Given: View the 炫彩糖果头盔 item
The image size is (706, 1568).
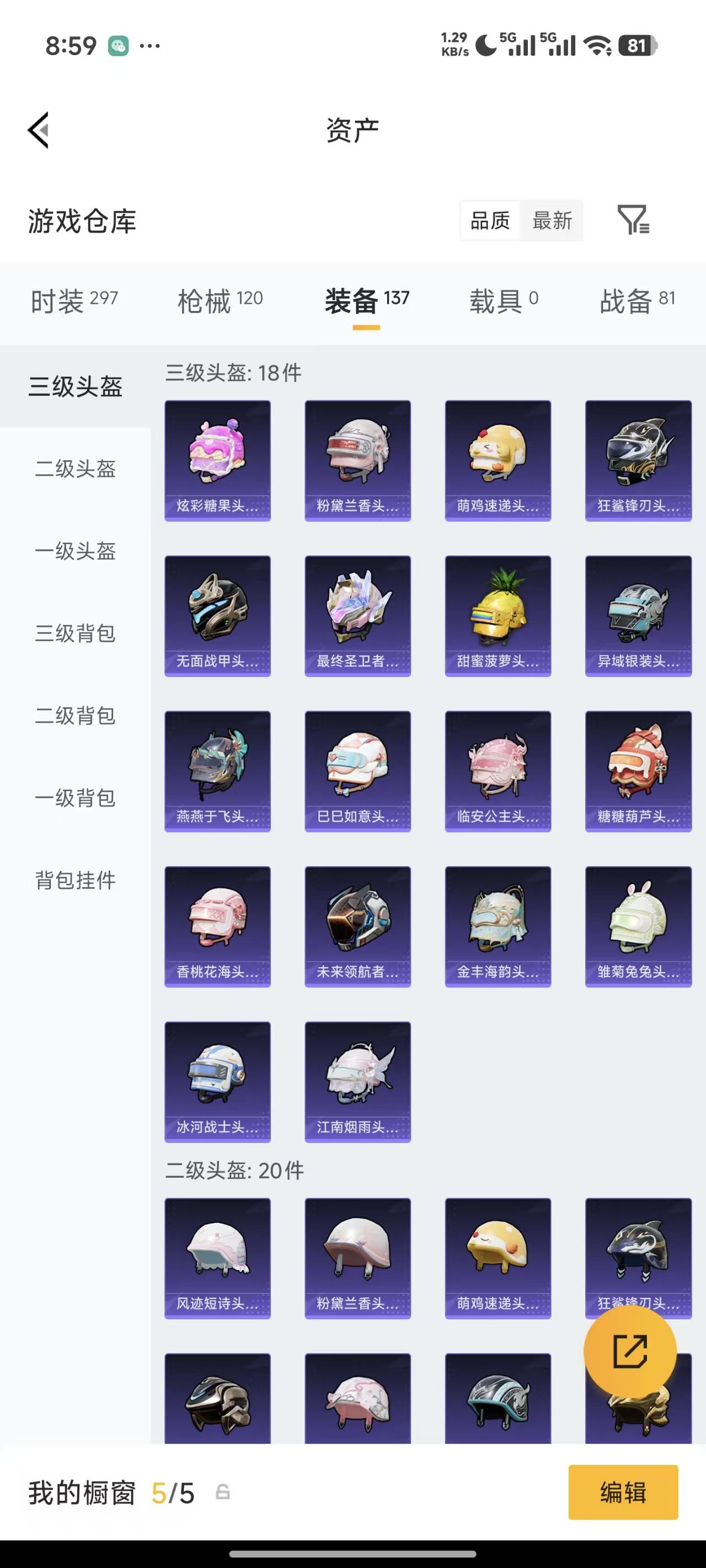Looking at the screenshot, I should click(x=217, y=460).
